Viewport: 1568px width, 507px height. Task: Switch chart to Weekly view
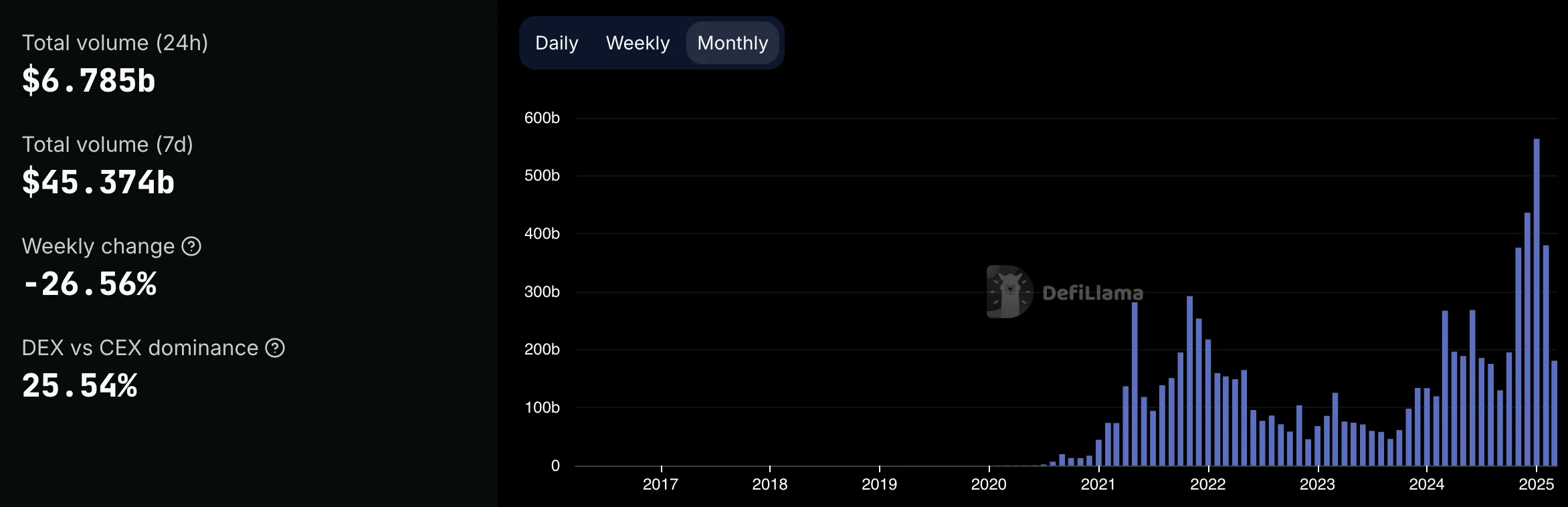[638, 43]
